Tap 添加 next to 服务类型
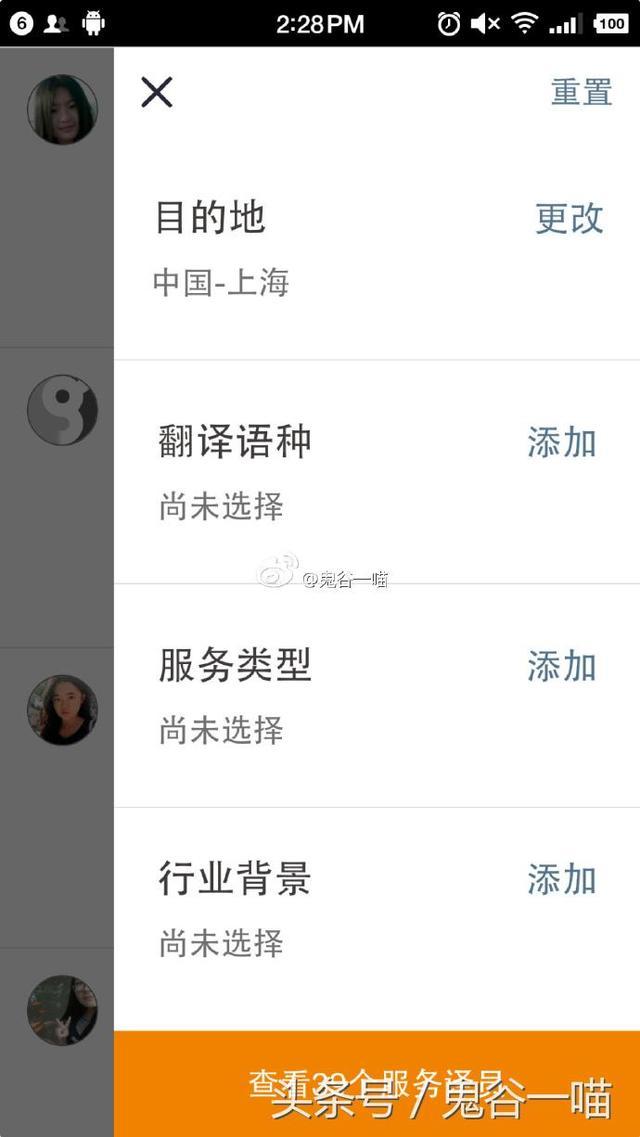The height and width of the screenshot is (1137, 640). (x=561, y=666)
